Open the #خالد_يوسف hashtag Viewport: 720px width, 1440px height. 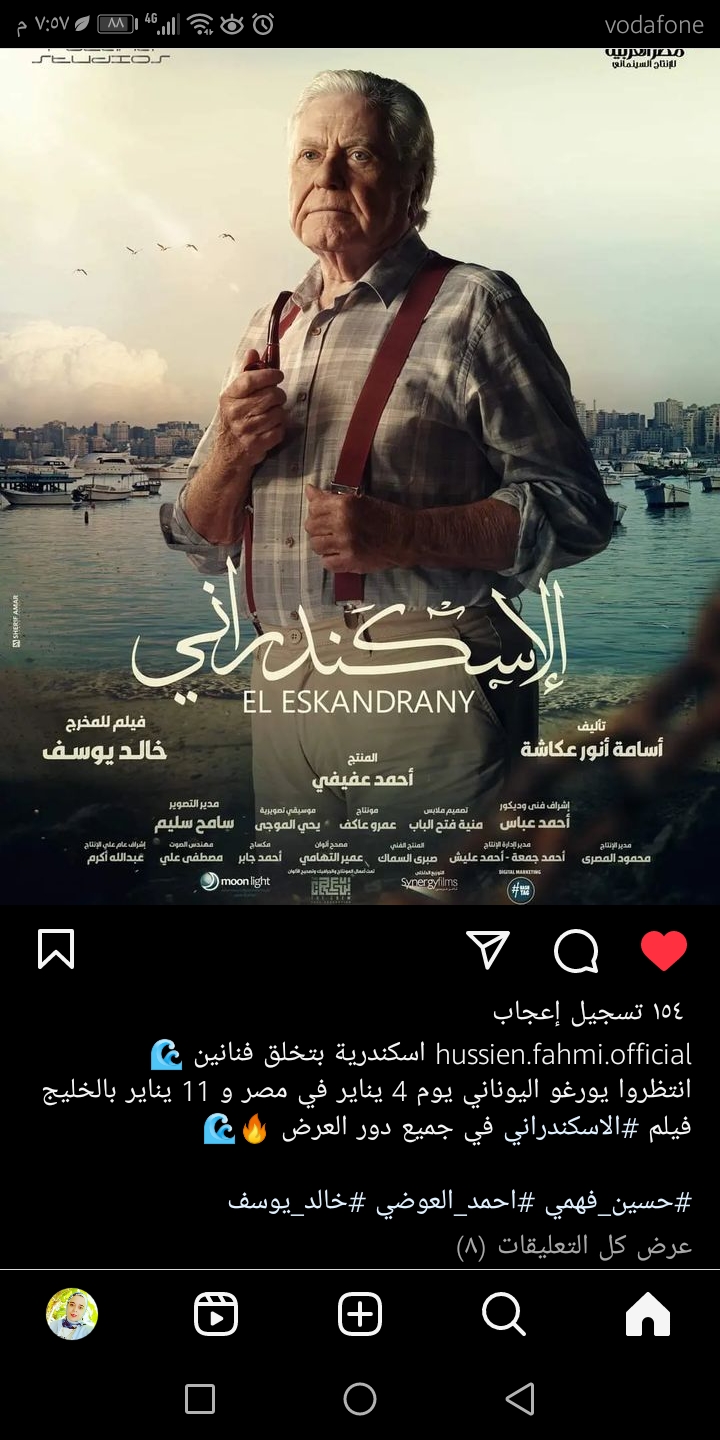pos(287,1202)
